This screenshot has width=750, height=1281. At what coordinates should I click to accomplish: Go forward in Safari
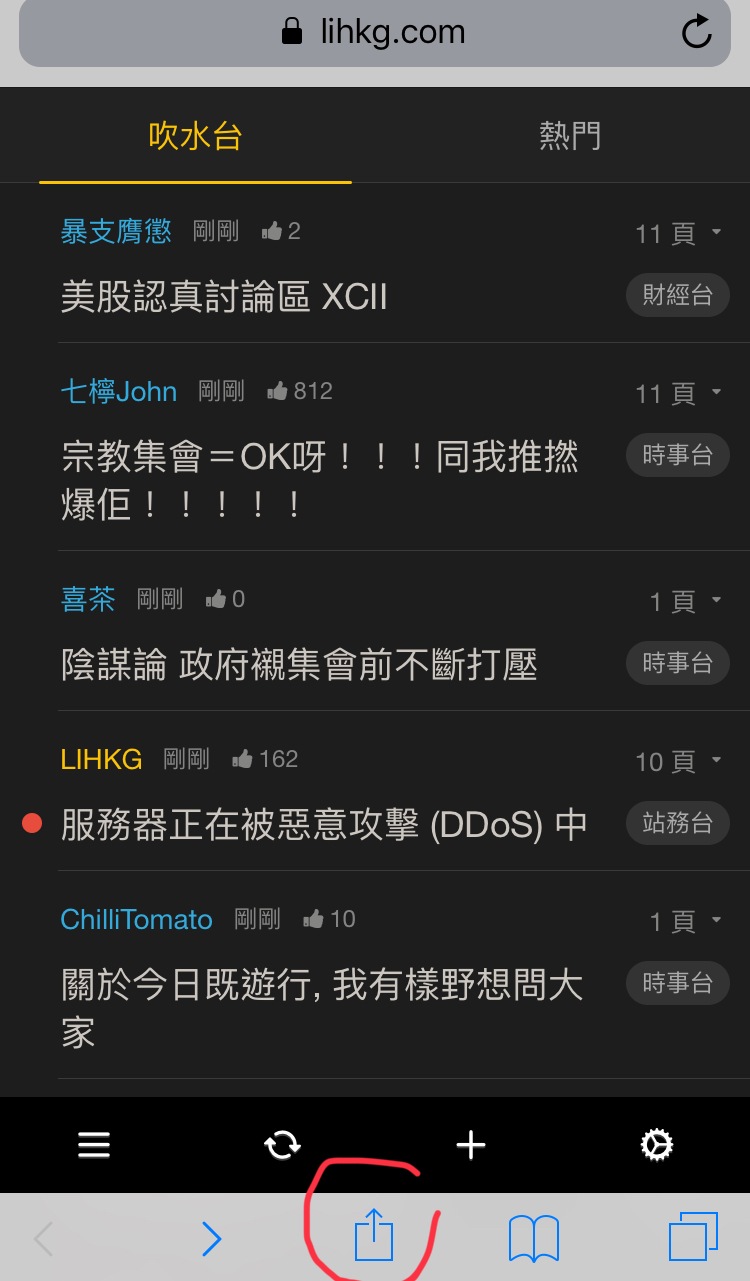click(x=211, y=1239)
